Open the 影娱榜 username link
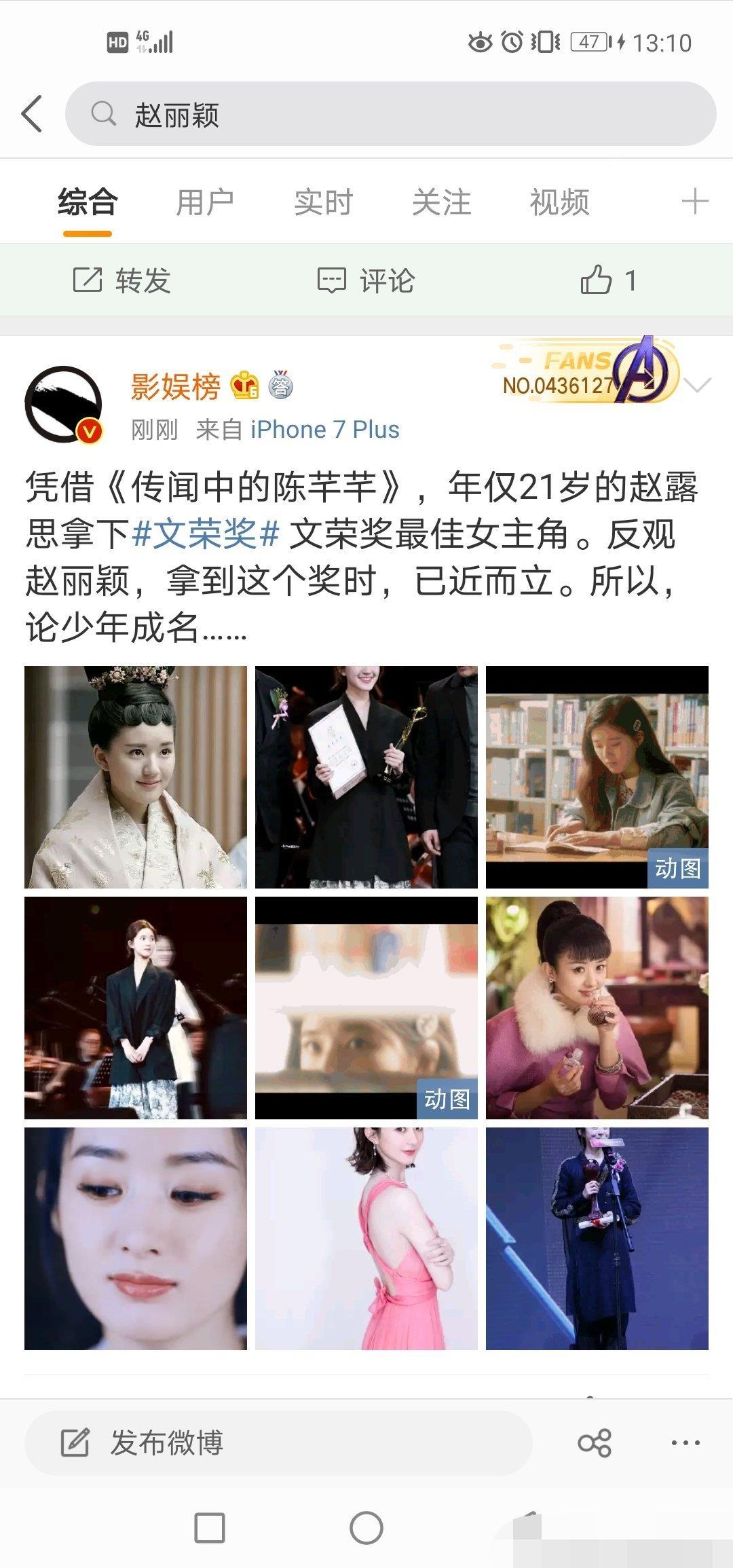This screenshot has width=733, height=1568. click(x=175, y=387)
